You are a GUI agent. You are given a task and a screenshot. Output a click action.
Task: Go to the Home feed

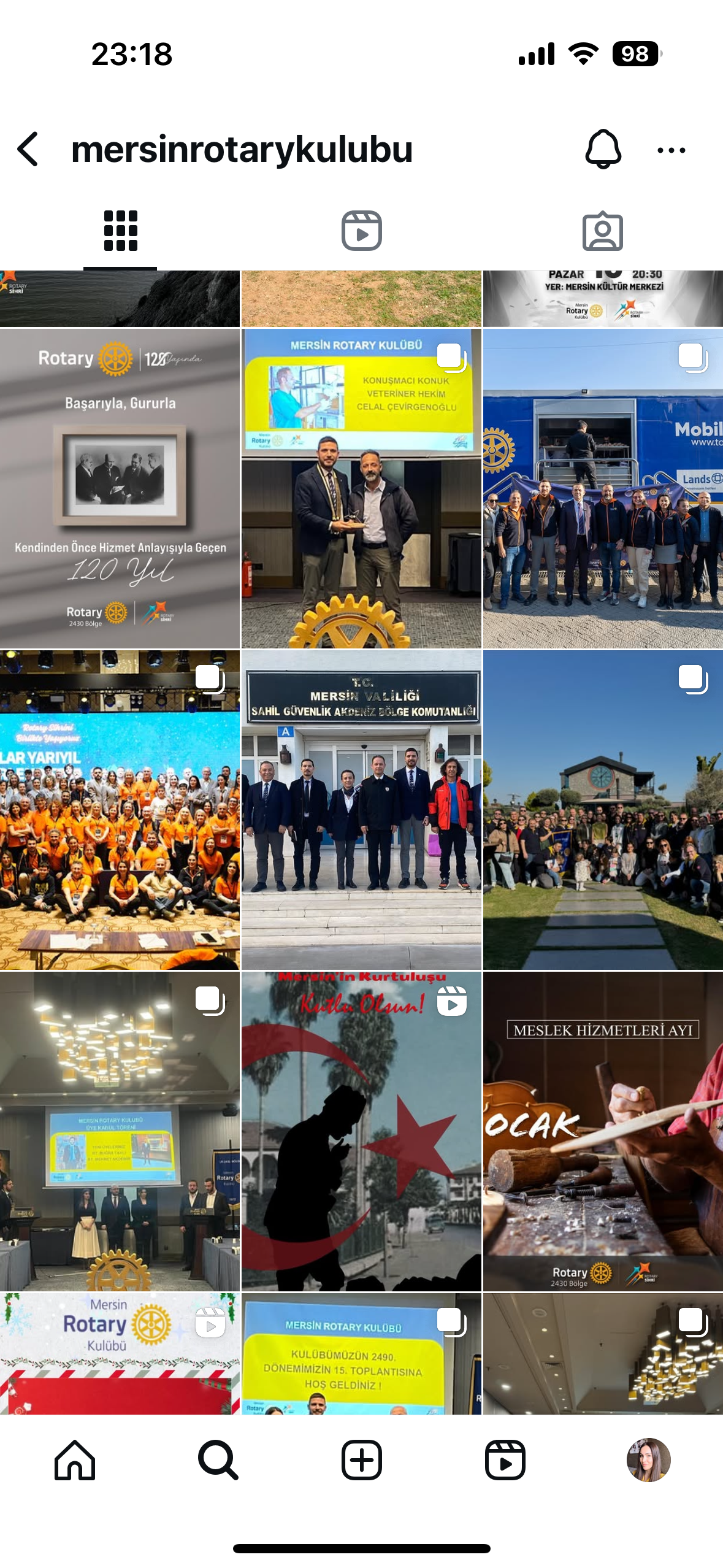75,1460
